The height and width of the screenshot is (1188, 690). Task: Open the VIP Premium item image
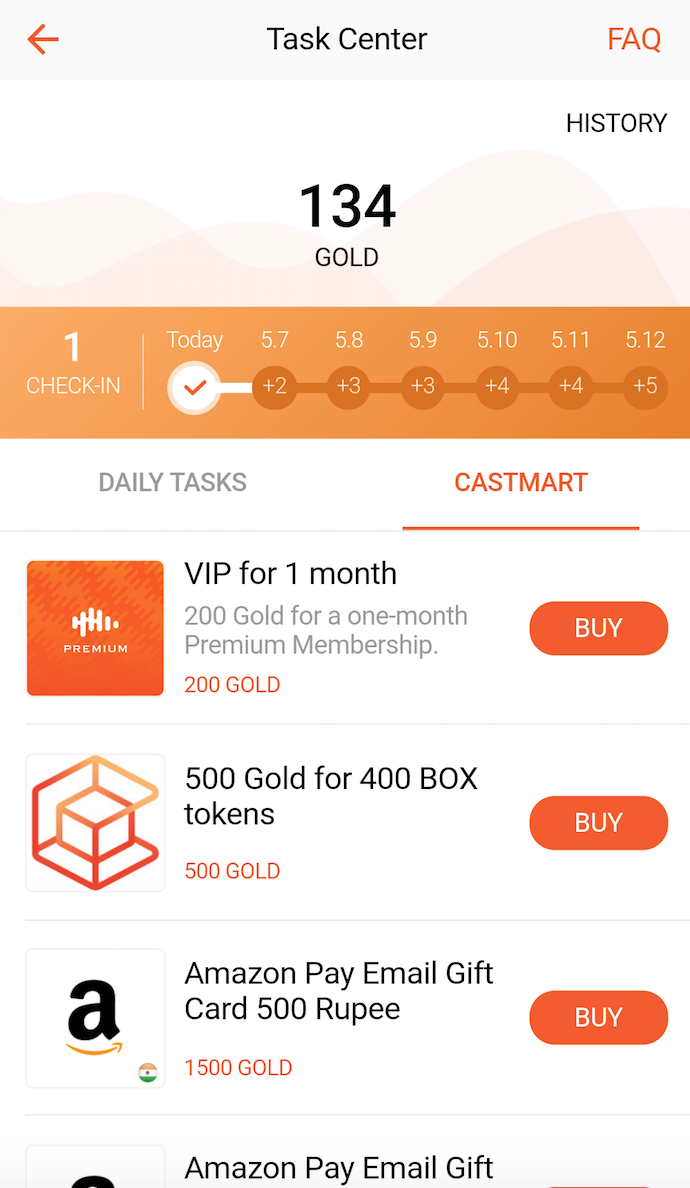point(95,628)
